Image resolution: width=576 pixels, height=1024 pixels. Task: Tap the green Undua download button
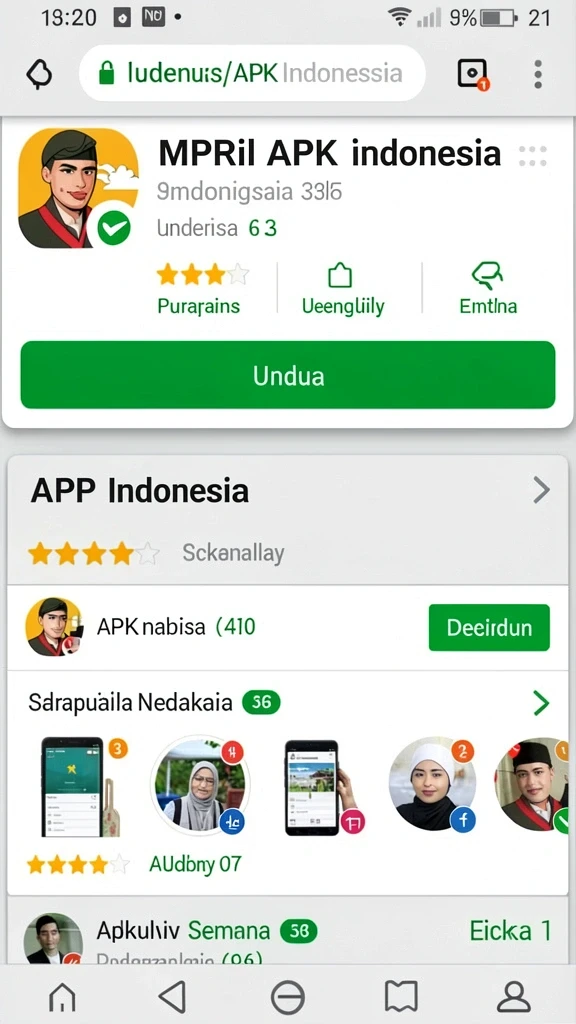coord(288,376)
